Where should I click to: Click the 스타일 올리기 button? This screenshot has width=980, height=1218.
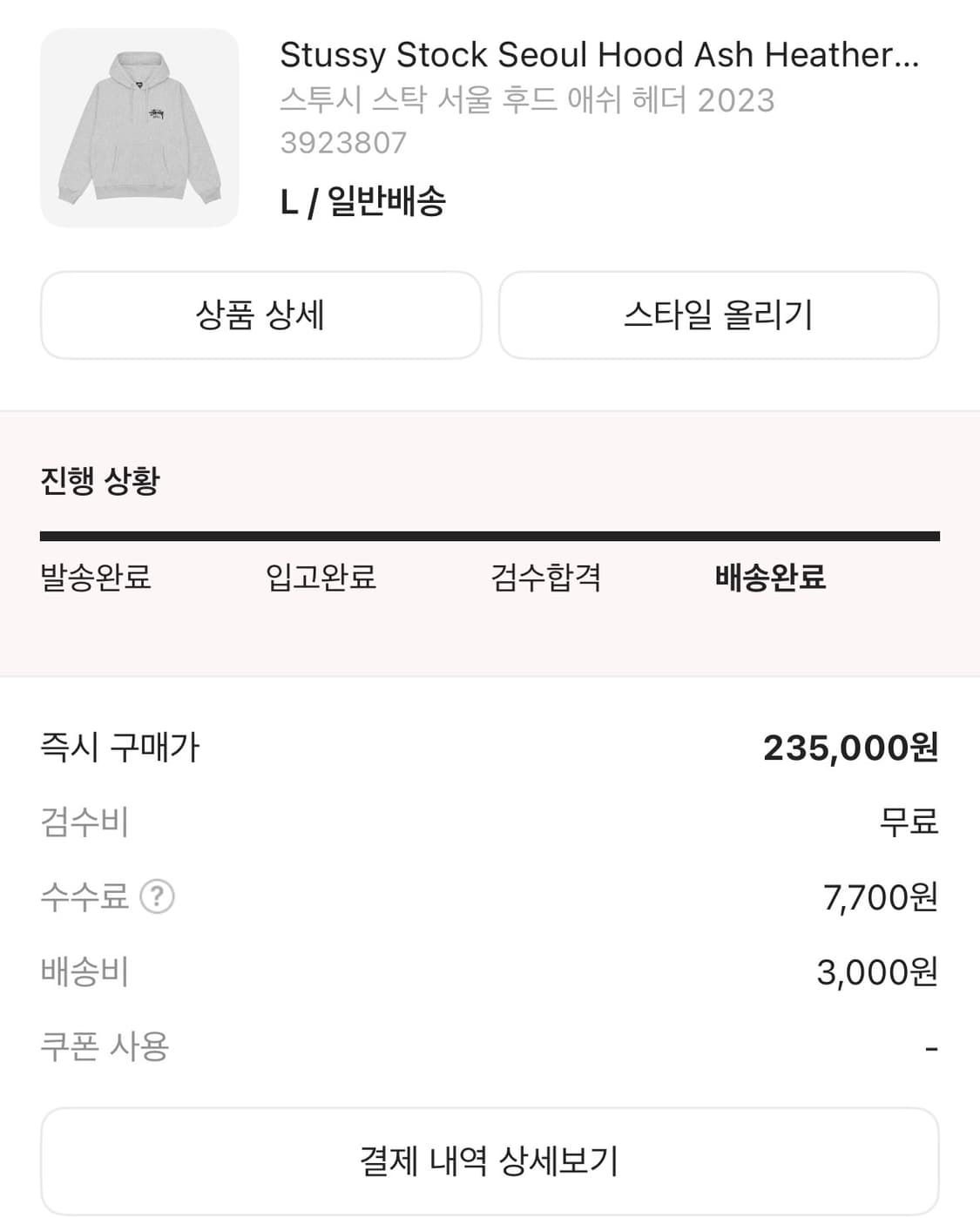718,315
